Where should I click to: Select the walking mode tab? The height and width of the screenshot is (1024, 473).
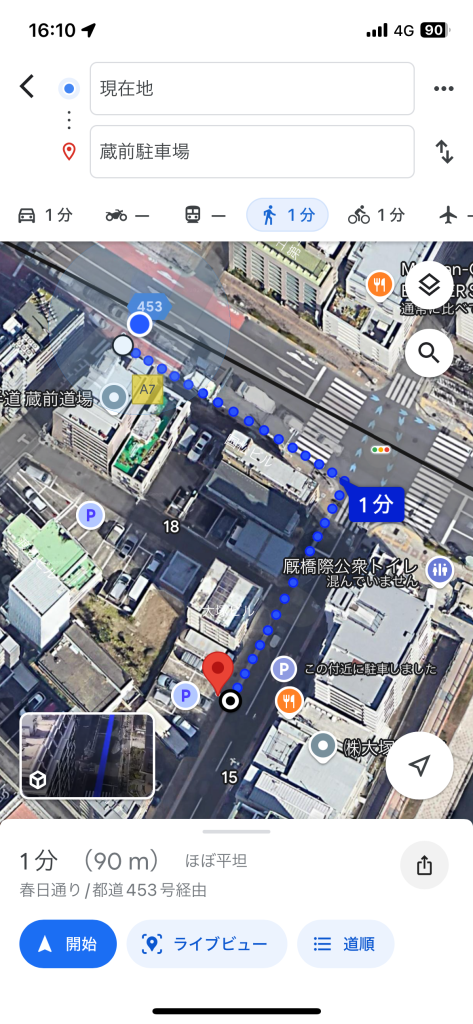coord(287,215)
